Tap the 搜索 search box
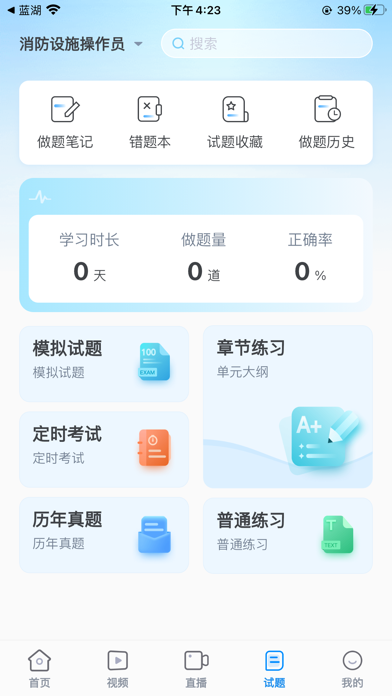 [x=266, y=44]
